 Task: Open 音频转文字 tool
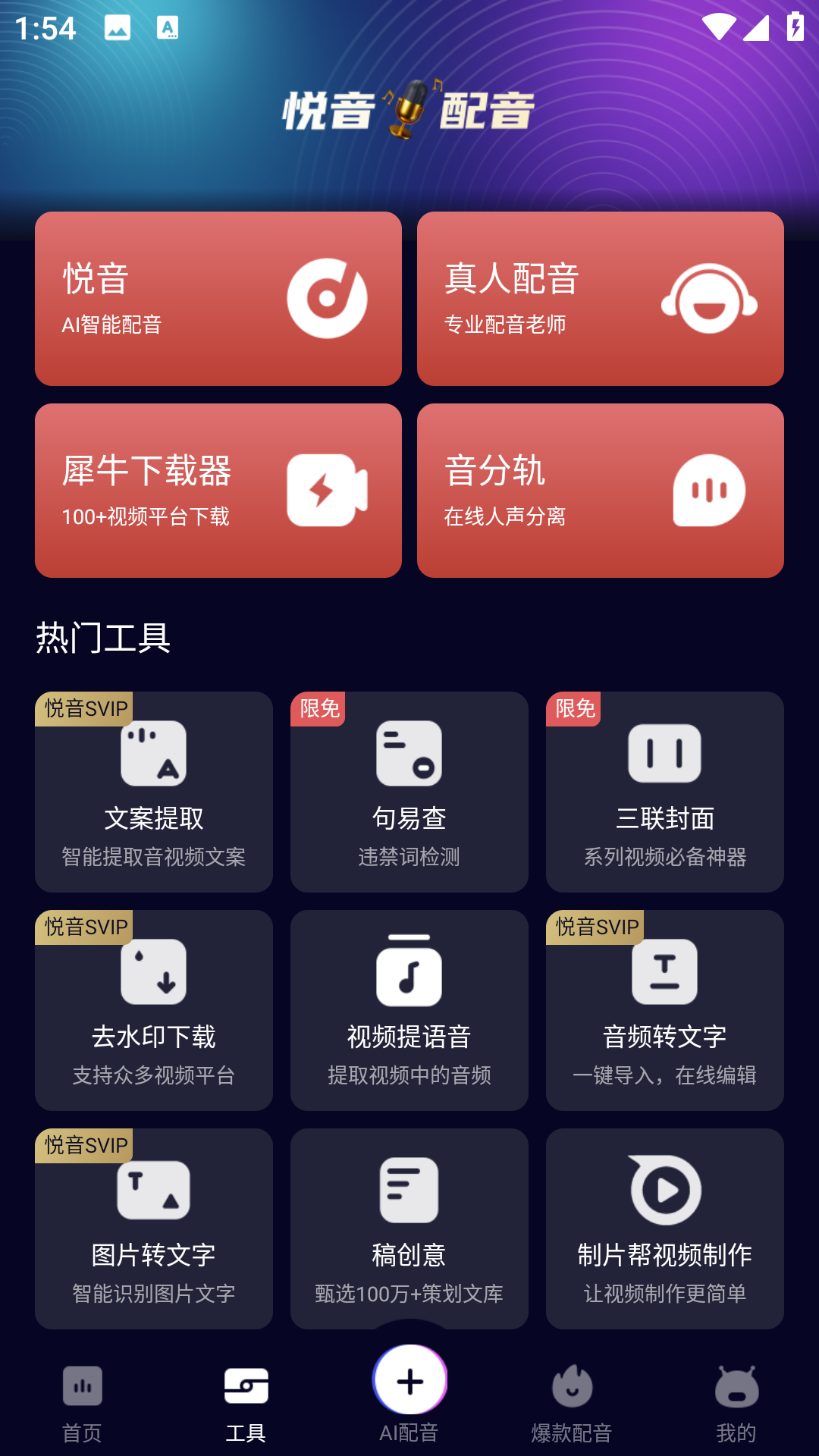click(x=664, y=1010)
